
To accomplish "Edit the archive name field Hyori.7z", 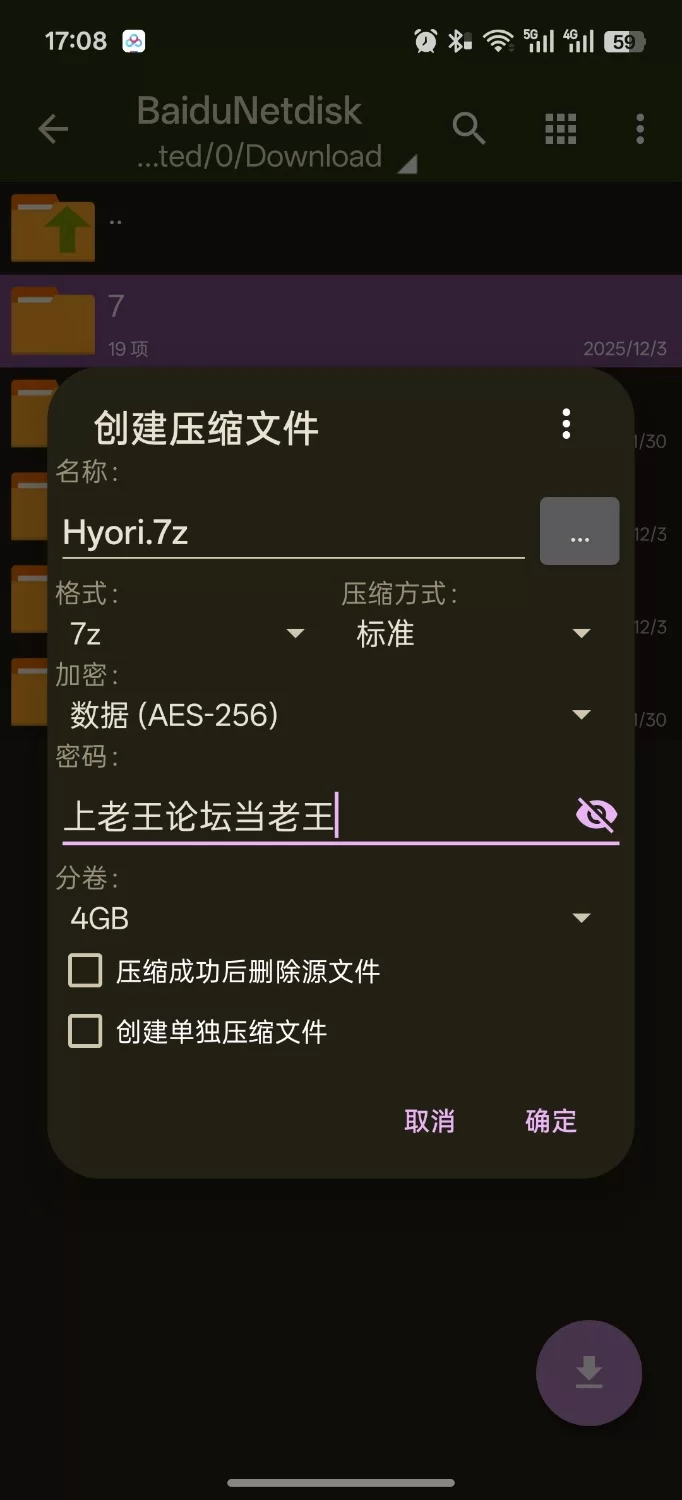I will point(290,532).
